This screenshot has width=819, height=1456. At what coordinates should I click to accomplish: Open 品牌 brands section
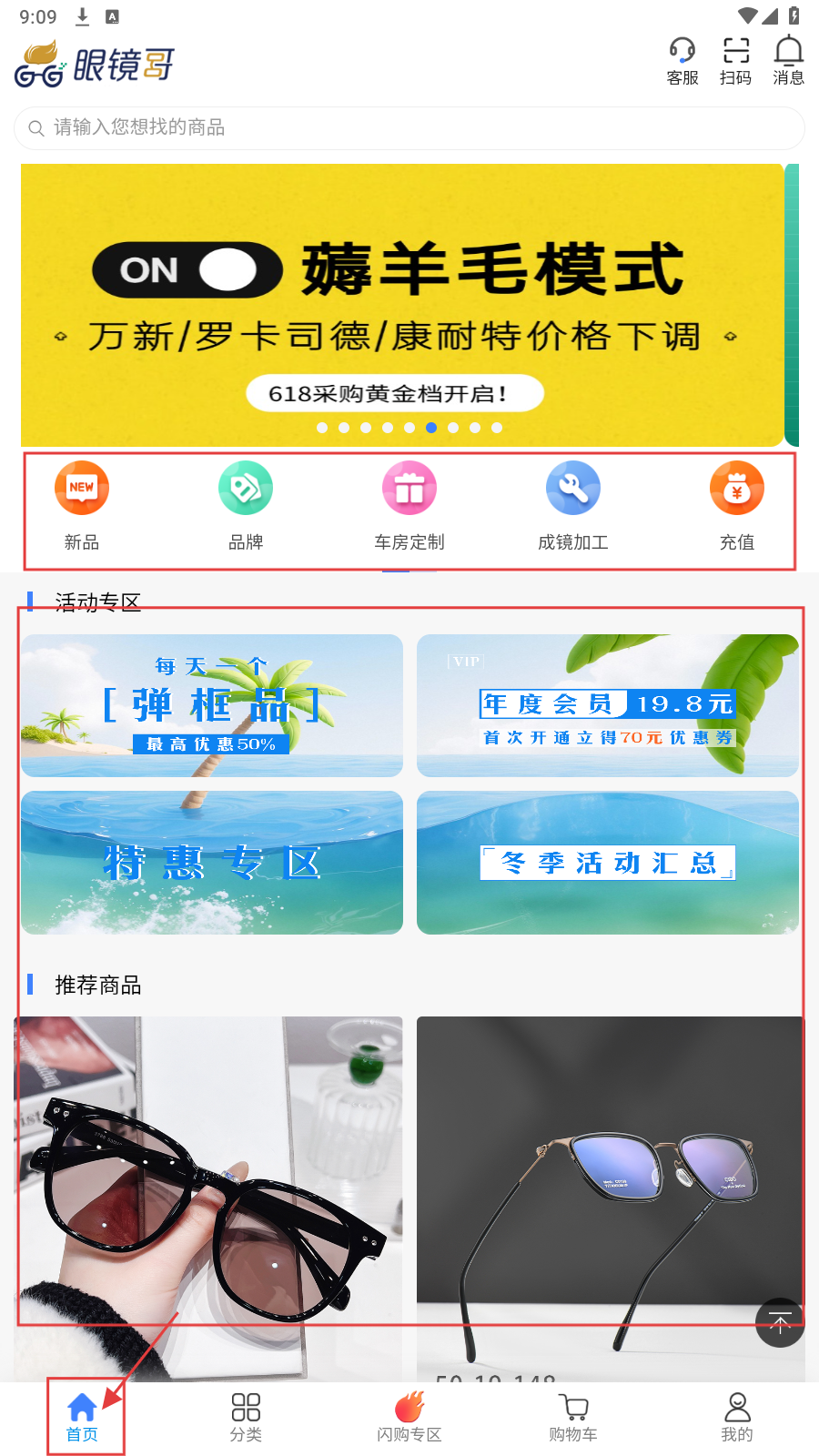tap(246, 506)
